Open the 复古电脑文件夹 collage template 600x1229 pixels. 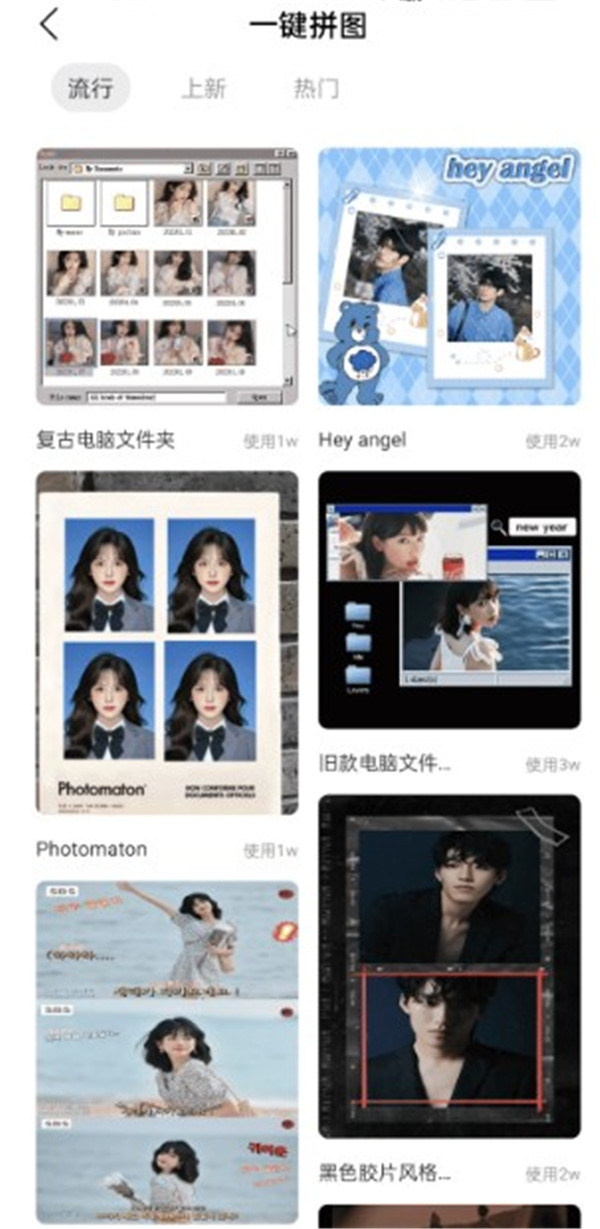pyautogui.click(x=167, y=277)
